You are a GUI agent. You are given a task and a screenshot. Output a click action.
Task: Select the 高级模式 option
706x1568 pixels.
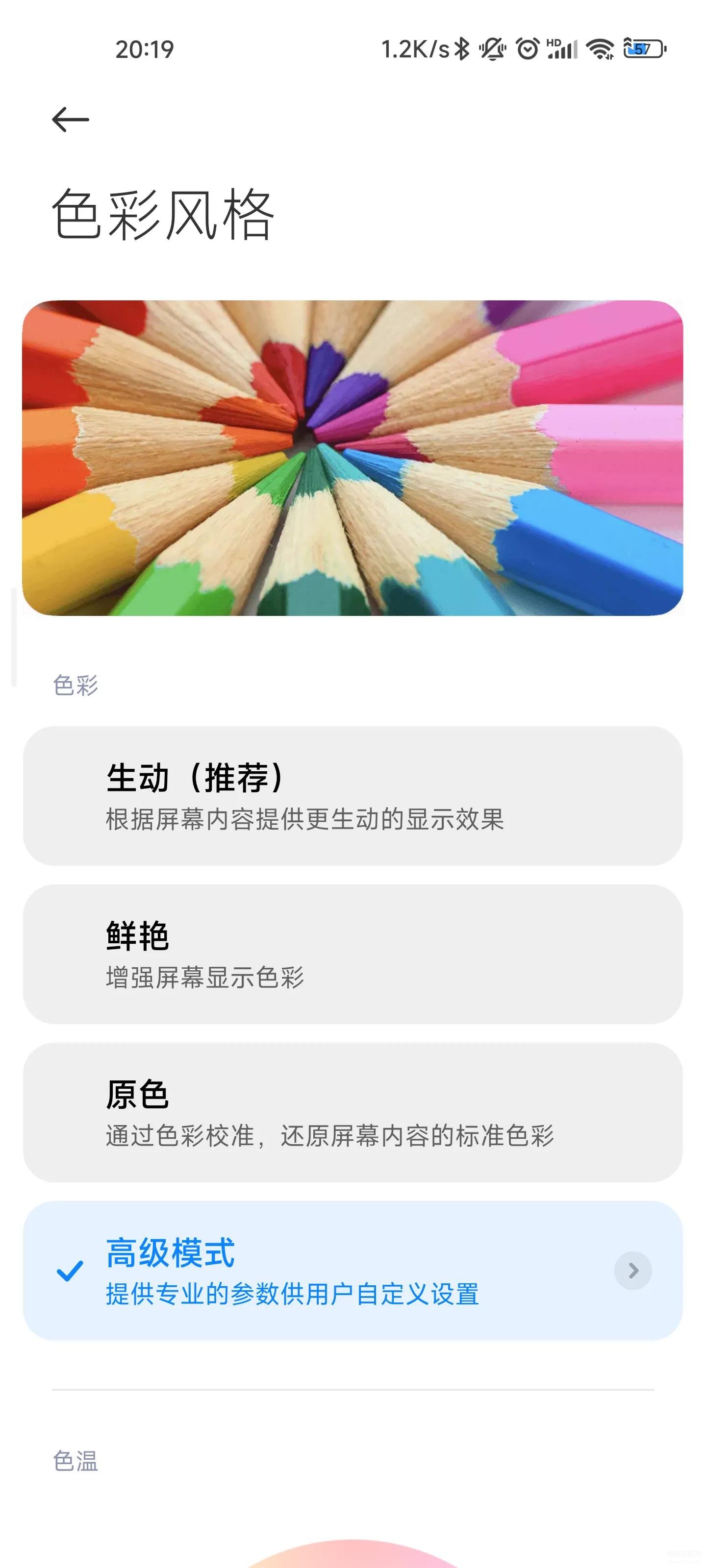(353, 1271)
